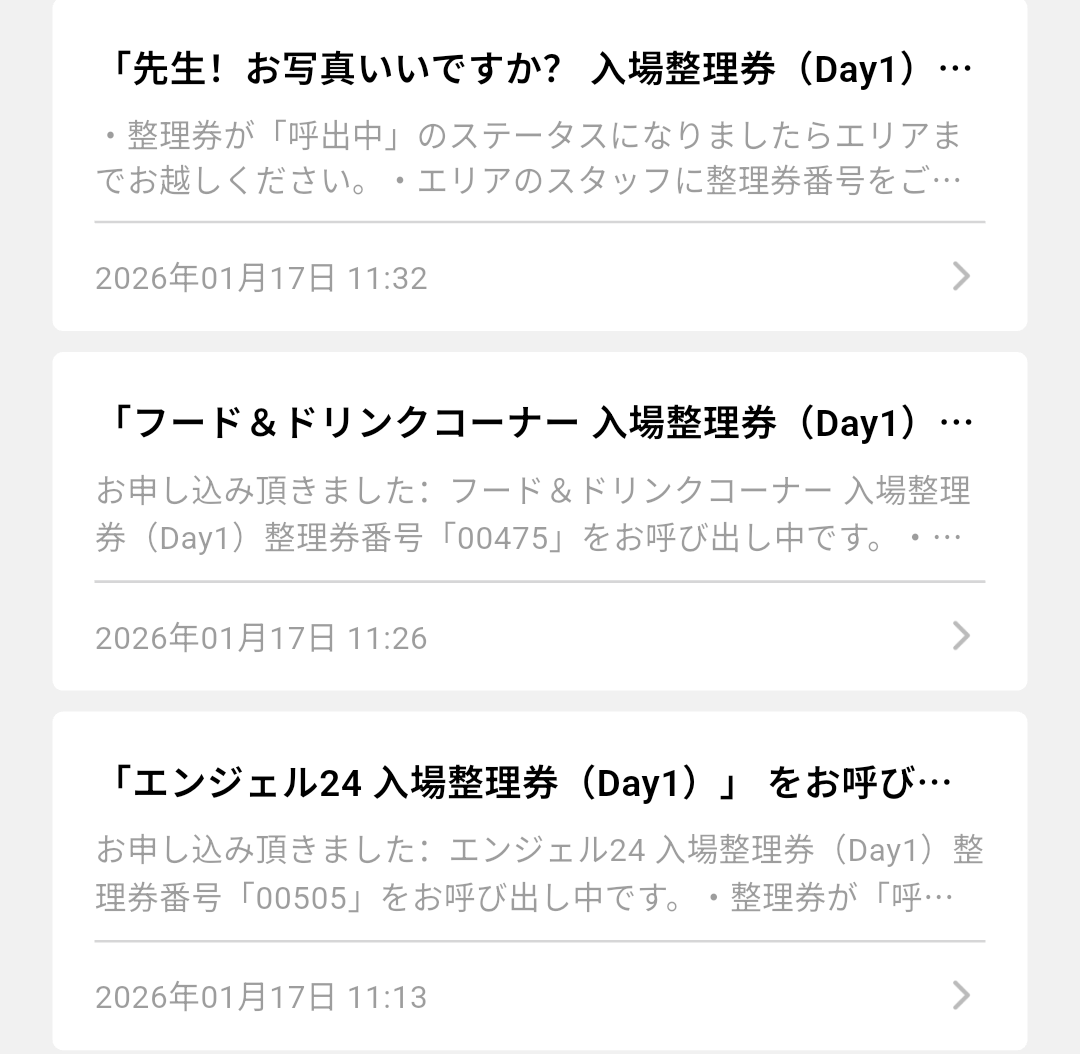Open the エンジェル24 入場整理券 notification card
Viewport: 1080px width, 1054px height.
(x=539, y=880)
